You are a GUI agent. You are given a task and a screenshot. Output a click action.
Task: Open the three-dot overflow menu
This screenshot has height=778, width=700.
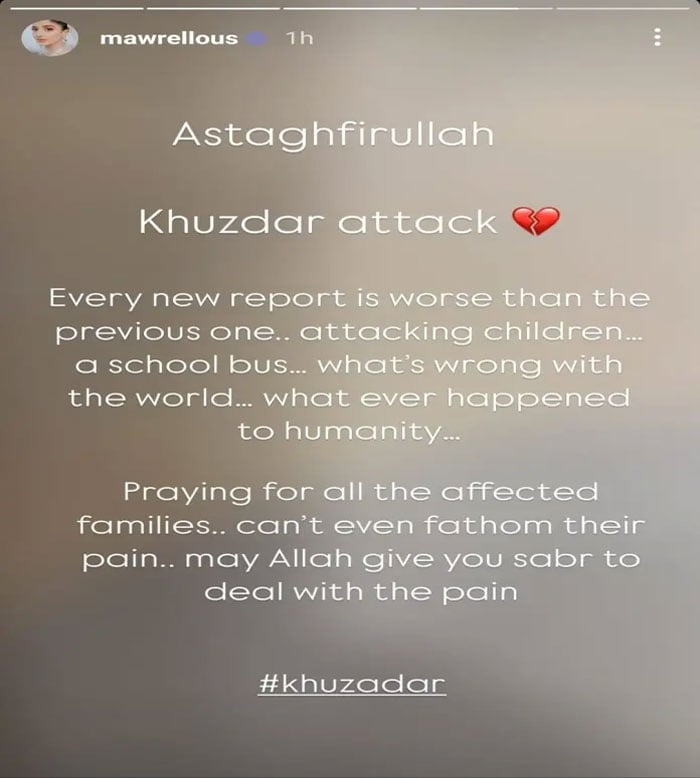[657, 38]
